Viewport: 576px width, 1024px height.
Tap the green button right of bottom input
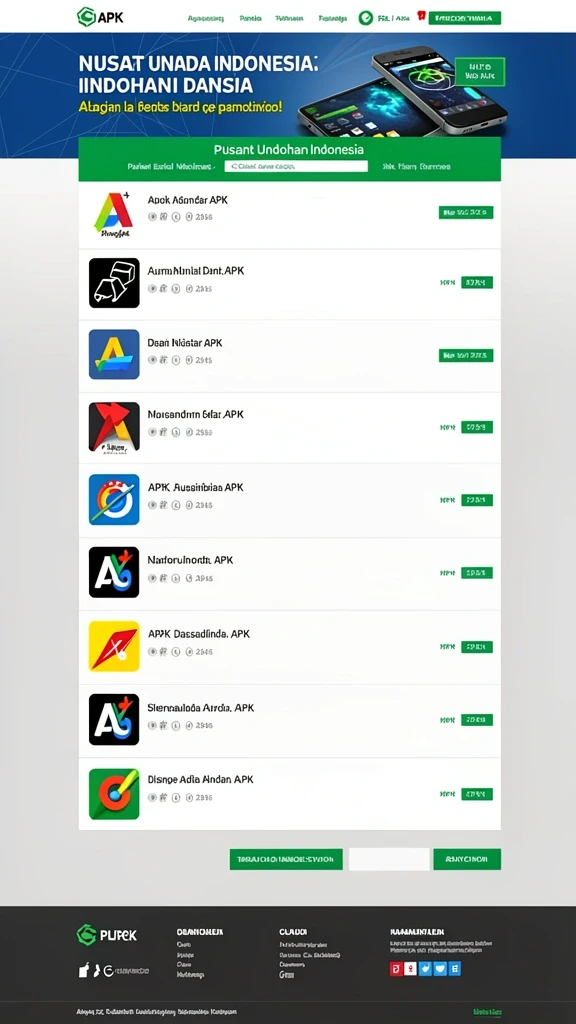[x=467, y=859]
